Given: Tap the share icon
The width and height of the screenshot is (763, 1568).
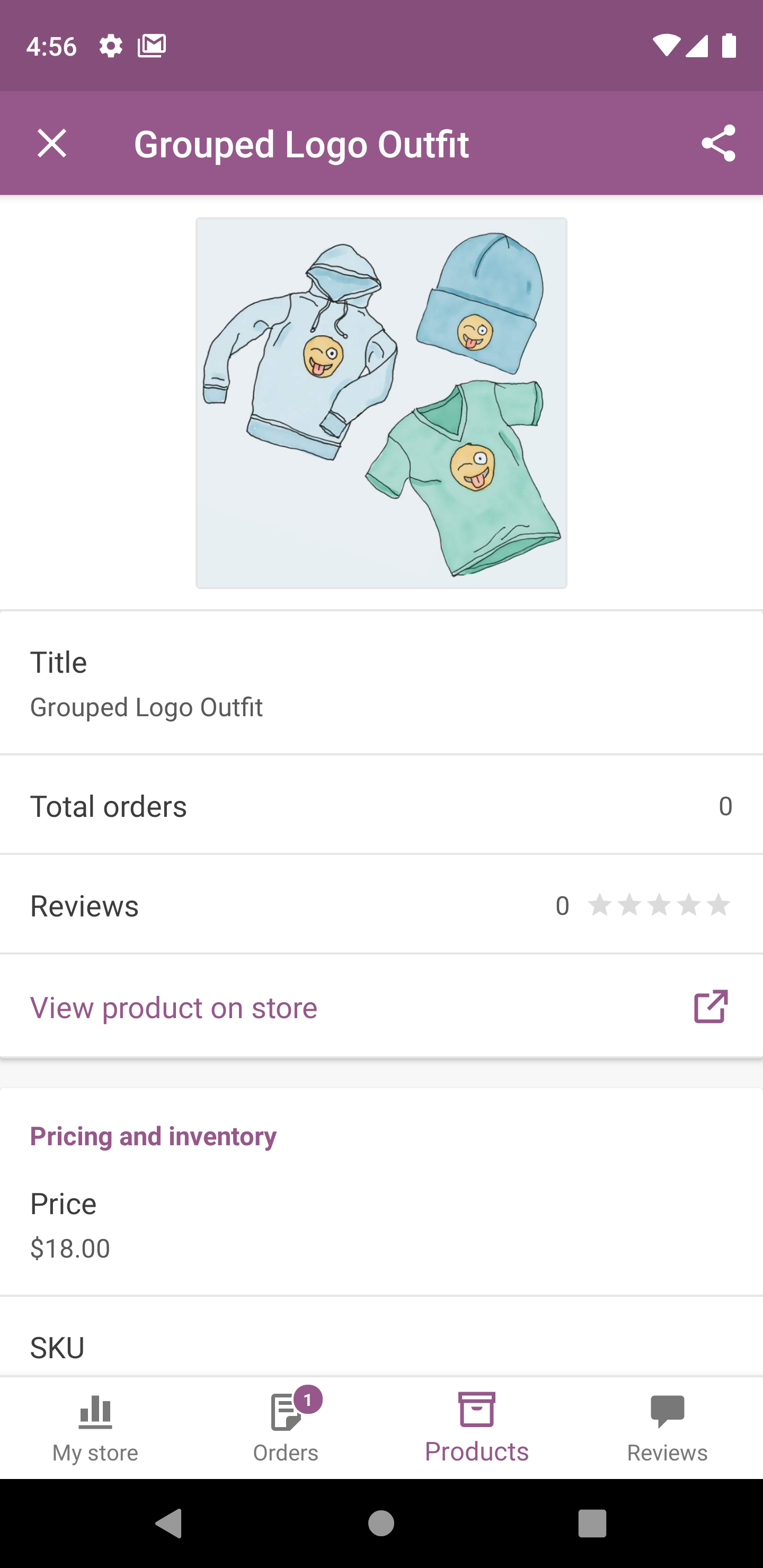Looking at the screenshot, I should coord(718,144).
